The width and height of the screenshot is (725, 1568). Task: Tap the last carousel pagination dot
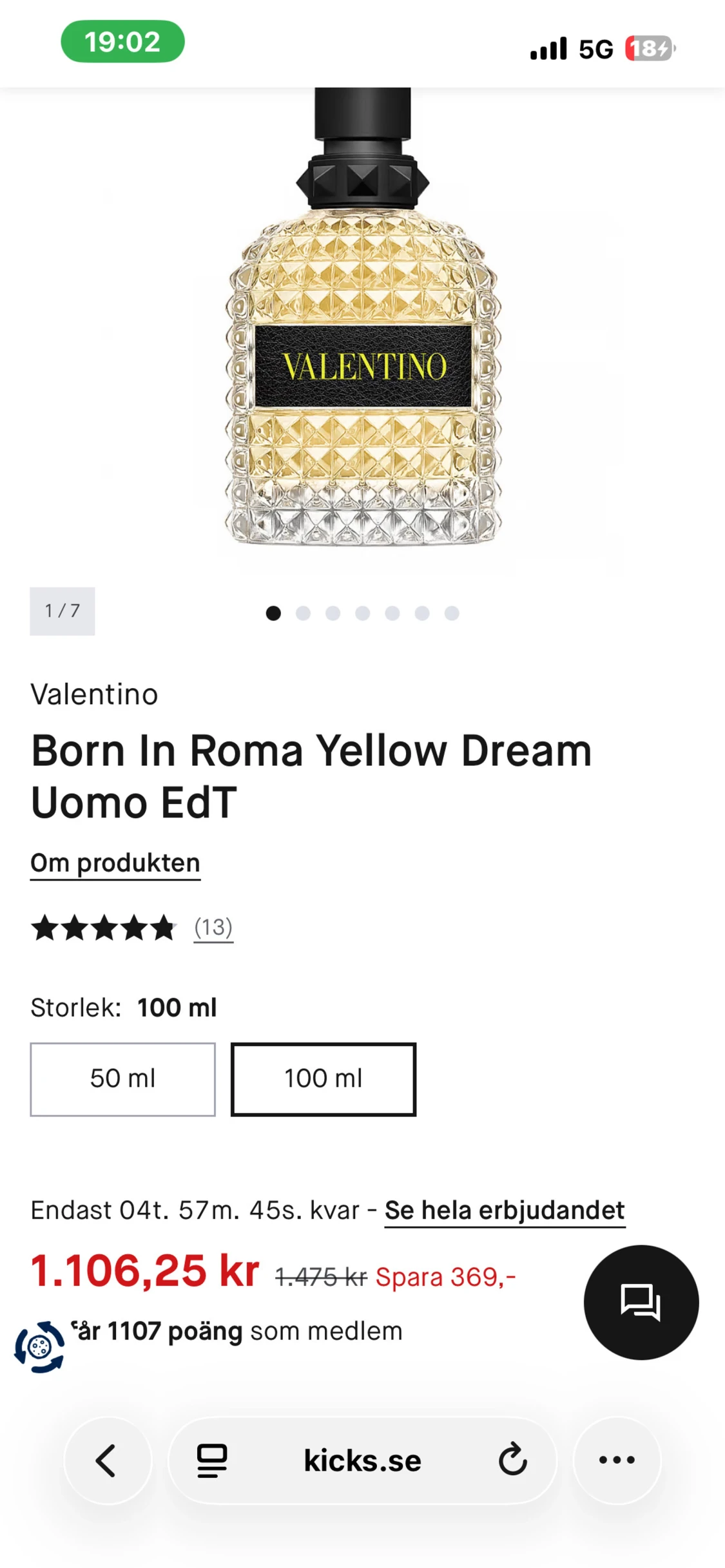(x=452, y=613)
